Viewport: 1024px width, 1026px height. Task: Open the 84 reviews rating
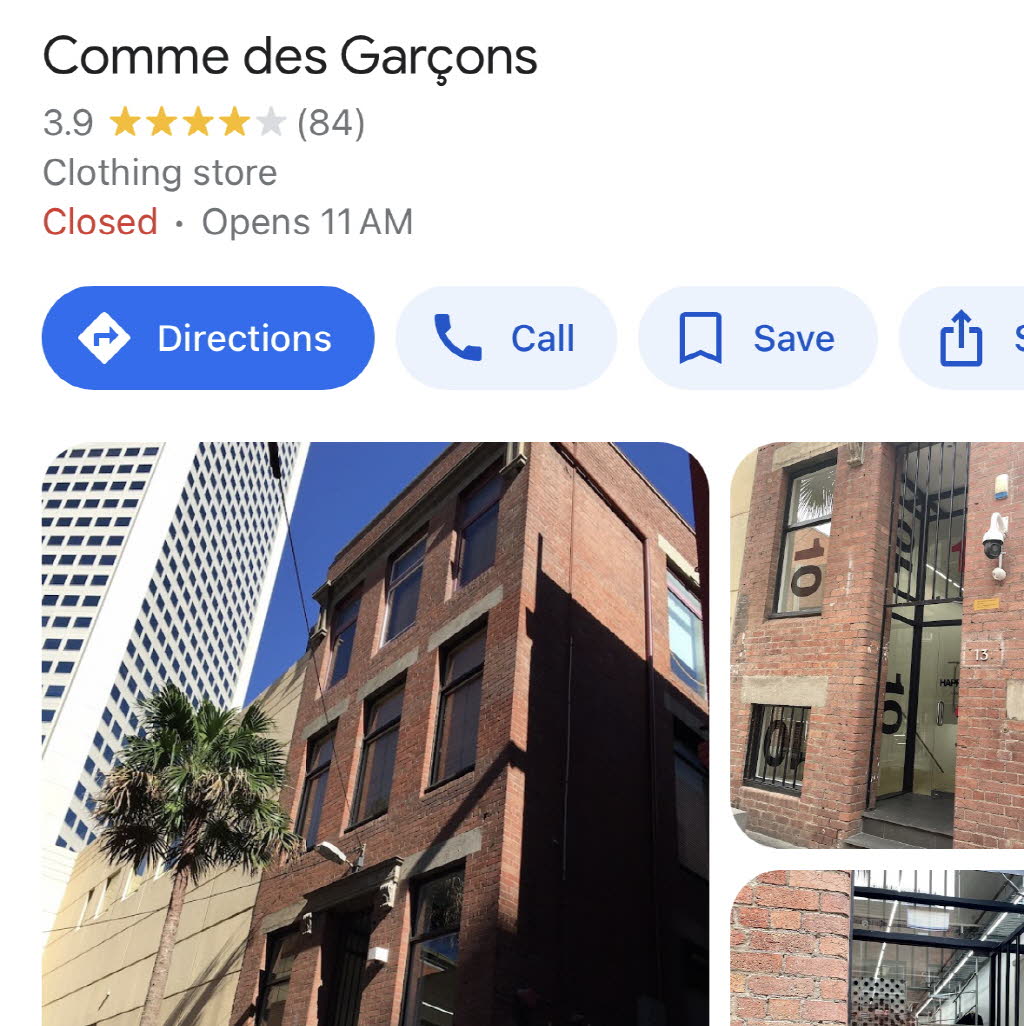click(330, 124)
